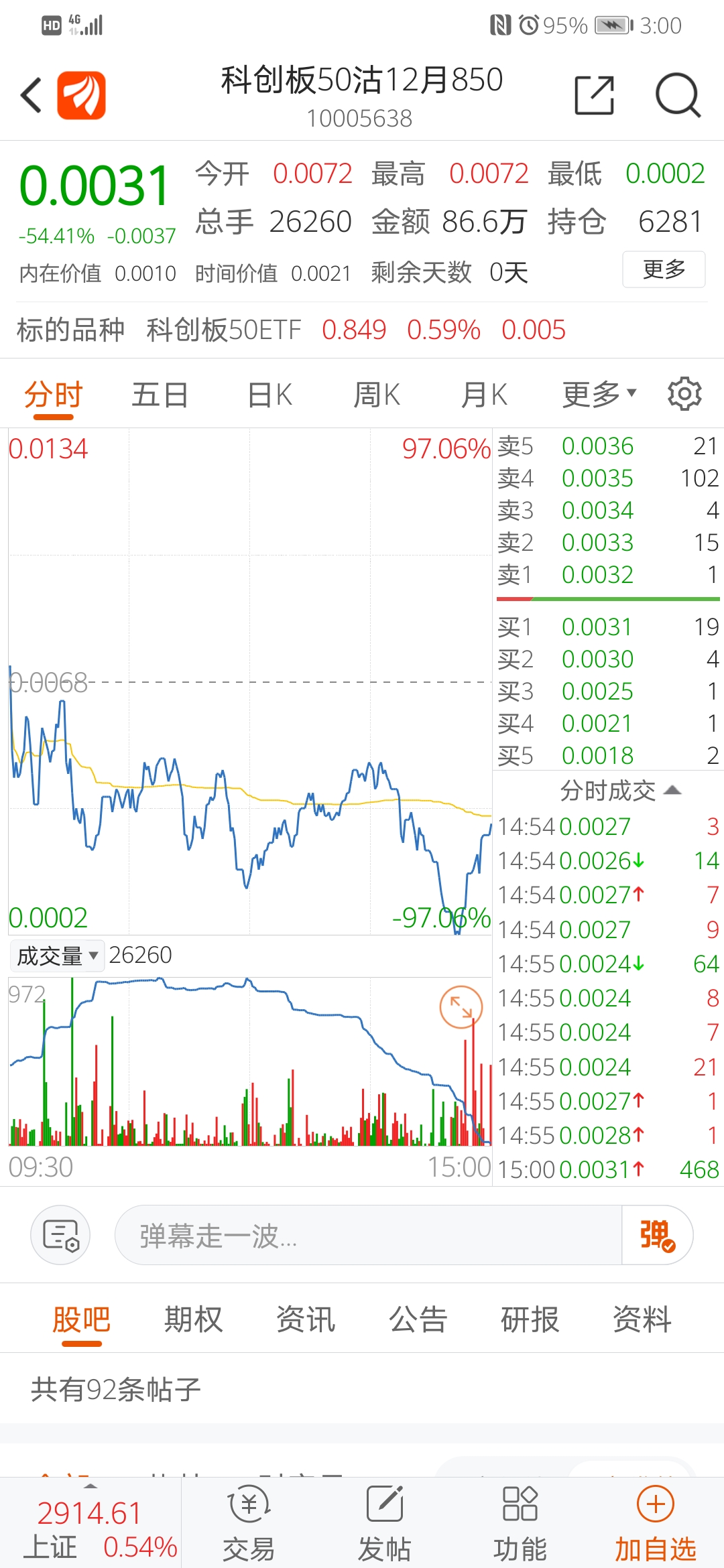Switch to the 期权 tab
Screen dimensions: 724x1568
pyautogui.click(x=193, y=1319)
